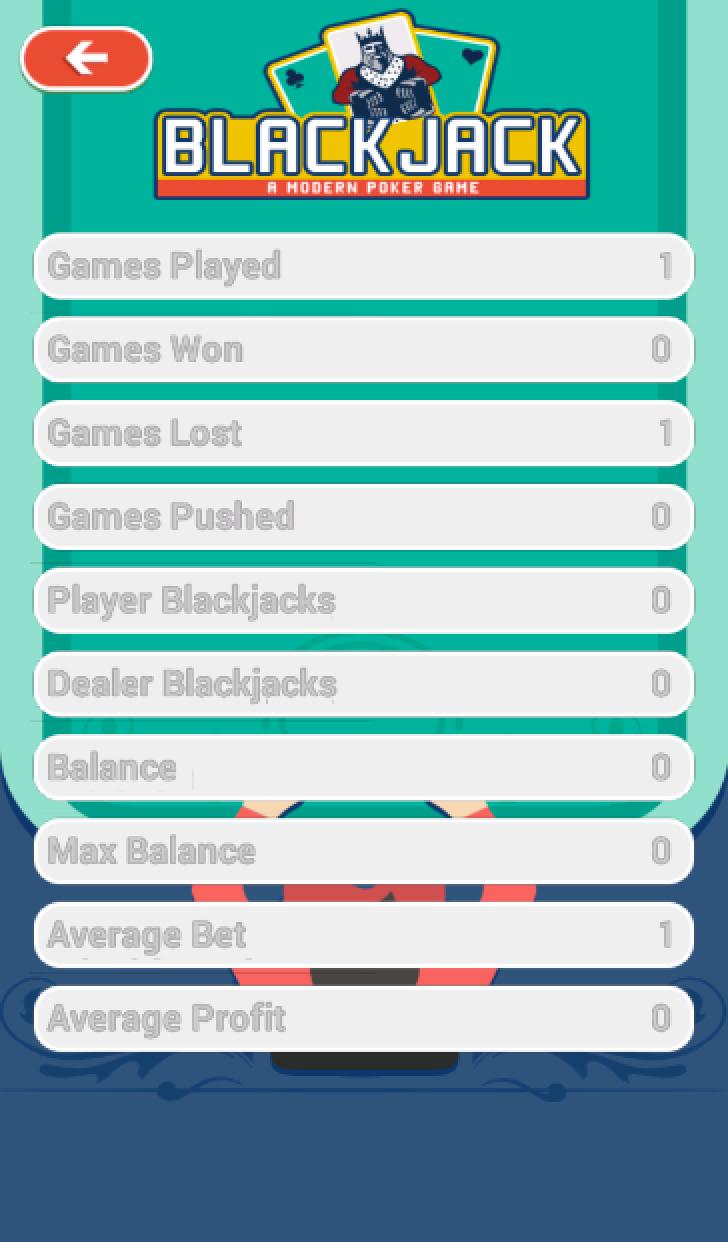Tap the Dealer Blackjacks row

363,683
